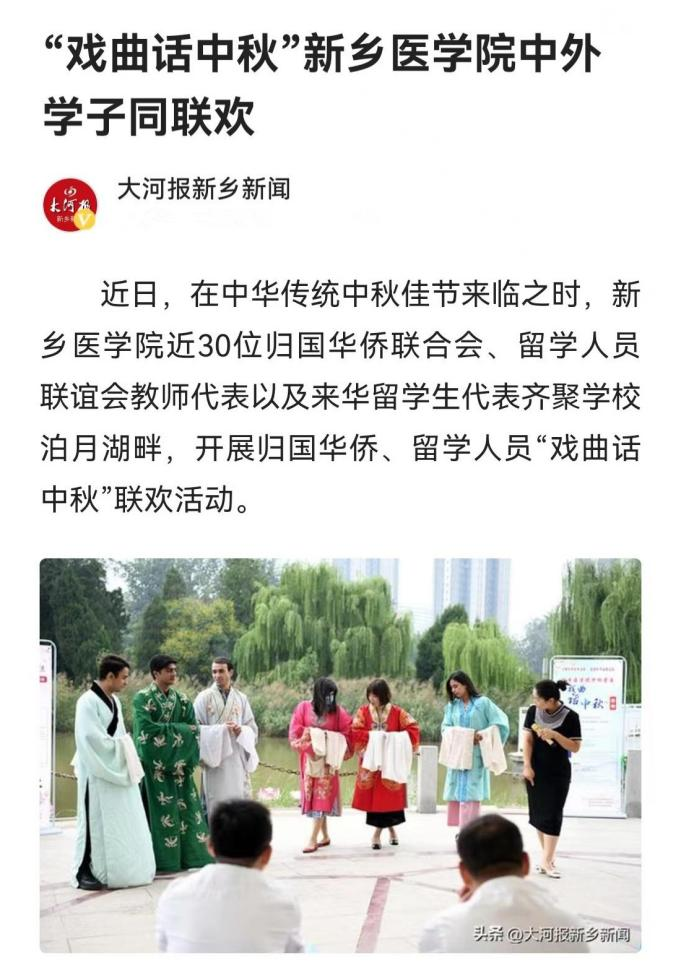Open the 大河报新乡新闻 author name link
This screenshot has width=681, height=965.
203,189
